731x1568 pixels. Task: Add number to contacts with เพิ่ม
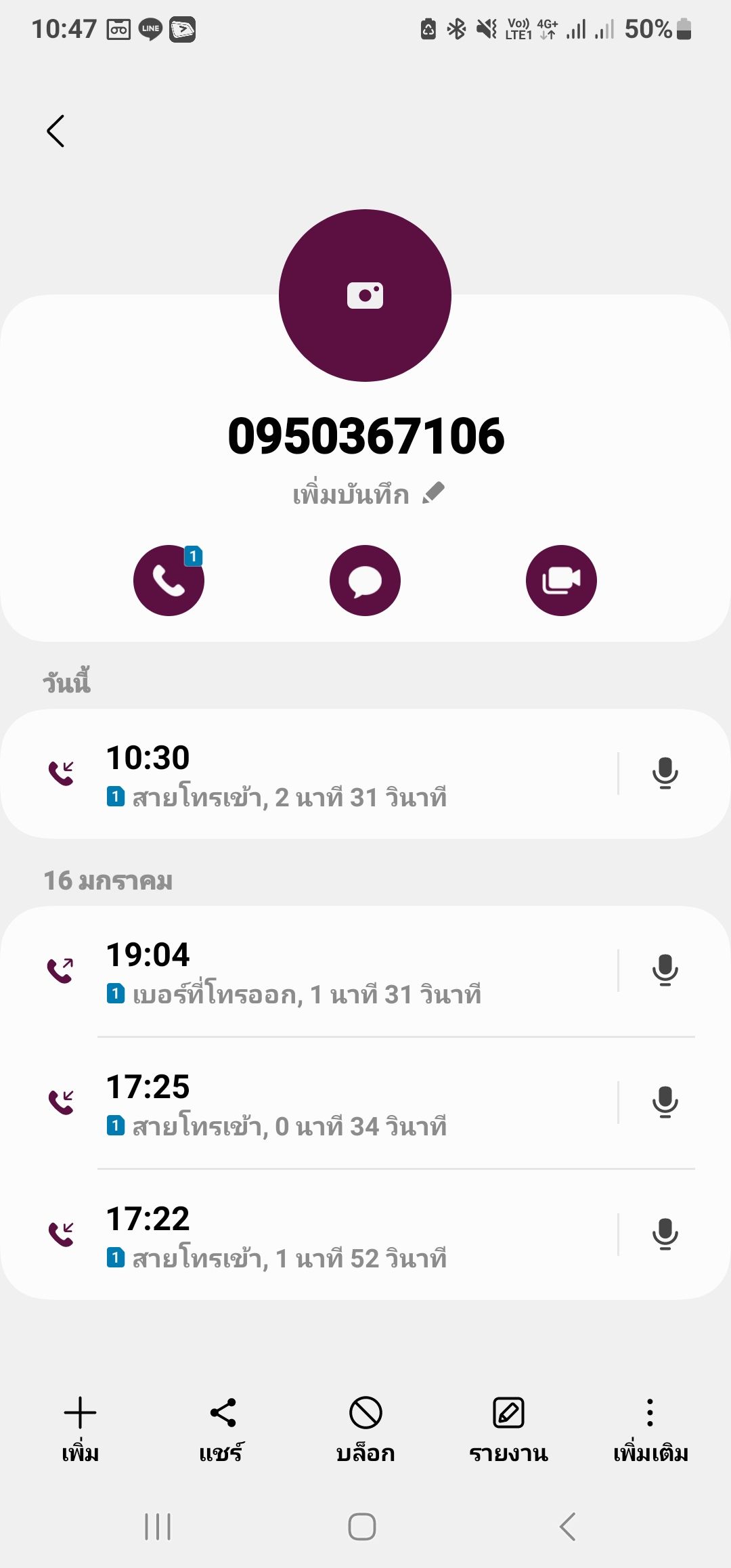coord(81,1424)
